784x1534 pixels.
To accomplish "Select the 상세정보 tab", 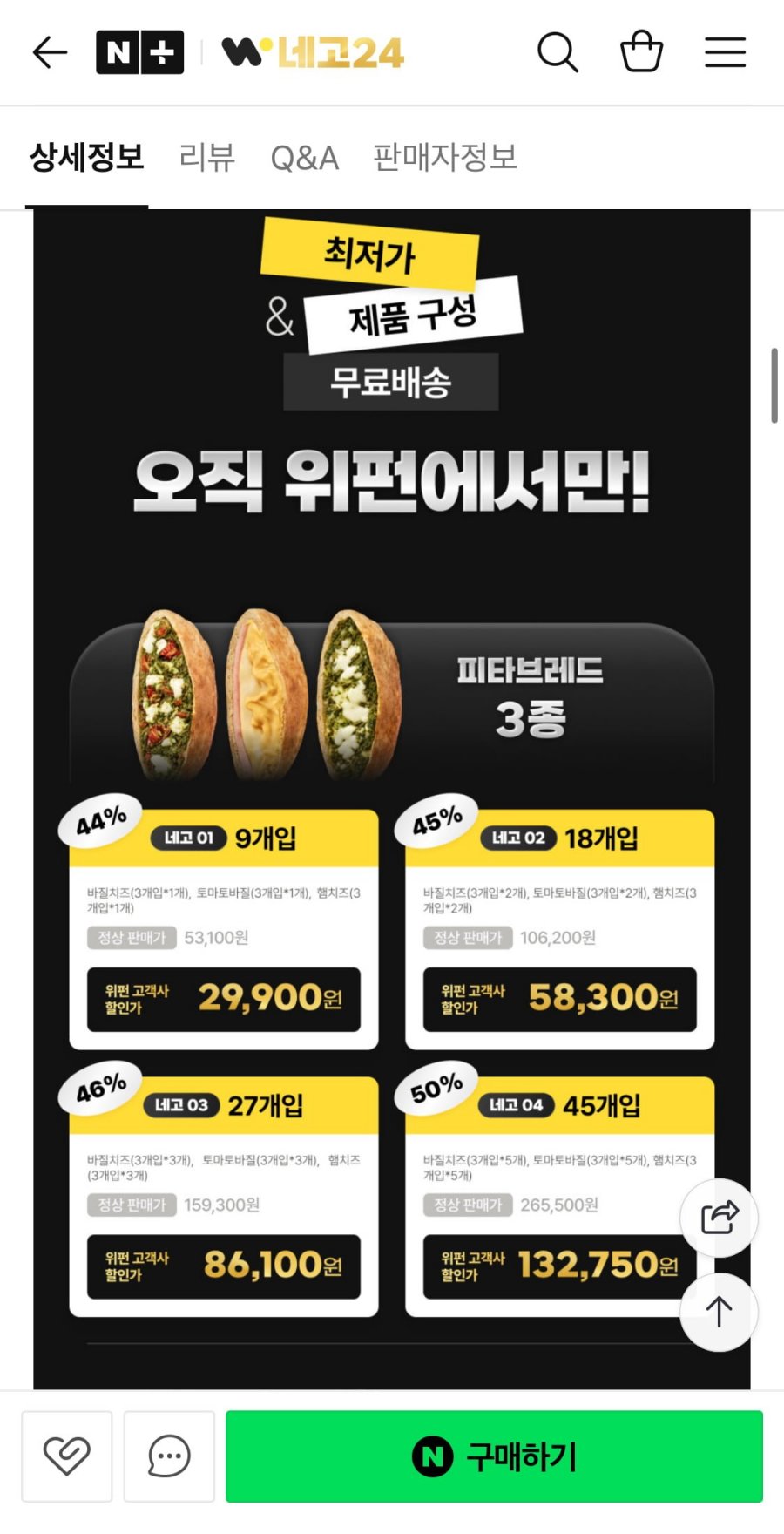I will click(x=87, y=158).
